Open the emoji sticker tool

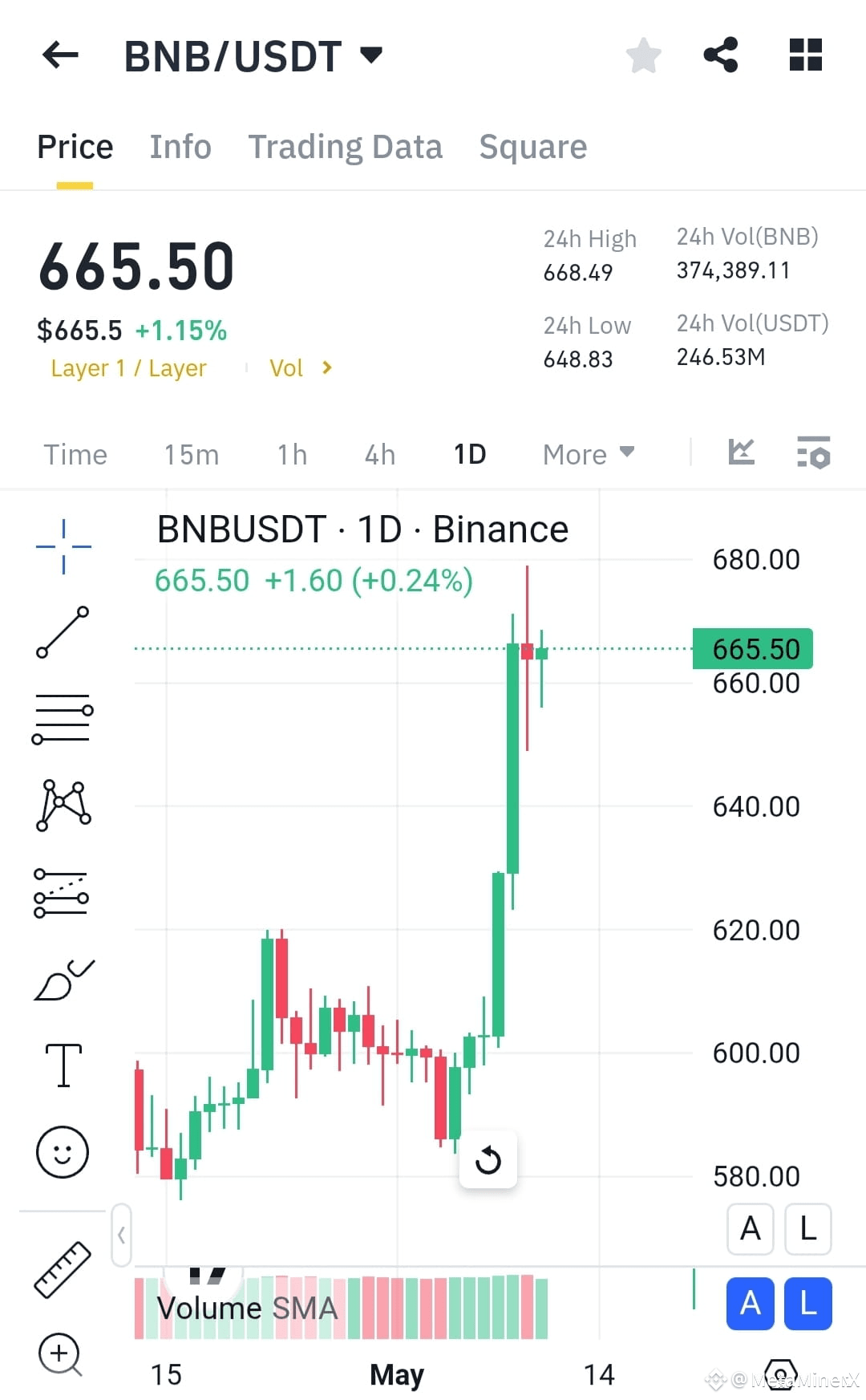click(x=63, y=1151)
